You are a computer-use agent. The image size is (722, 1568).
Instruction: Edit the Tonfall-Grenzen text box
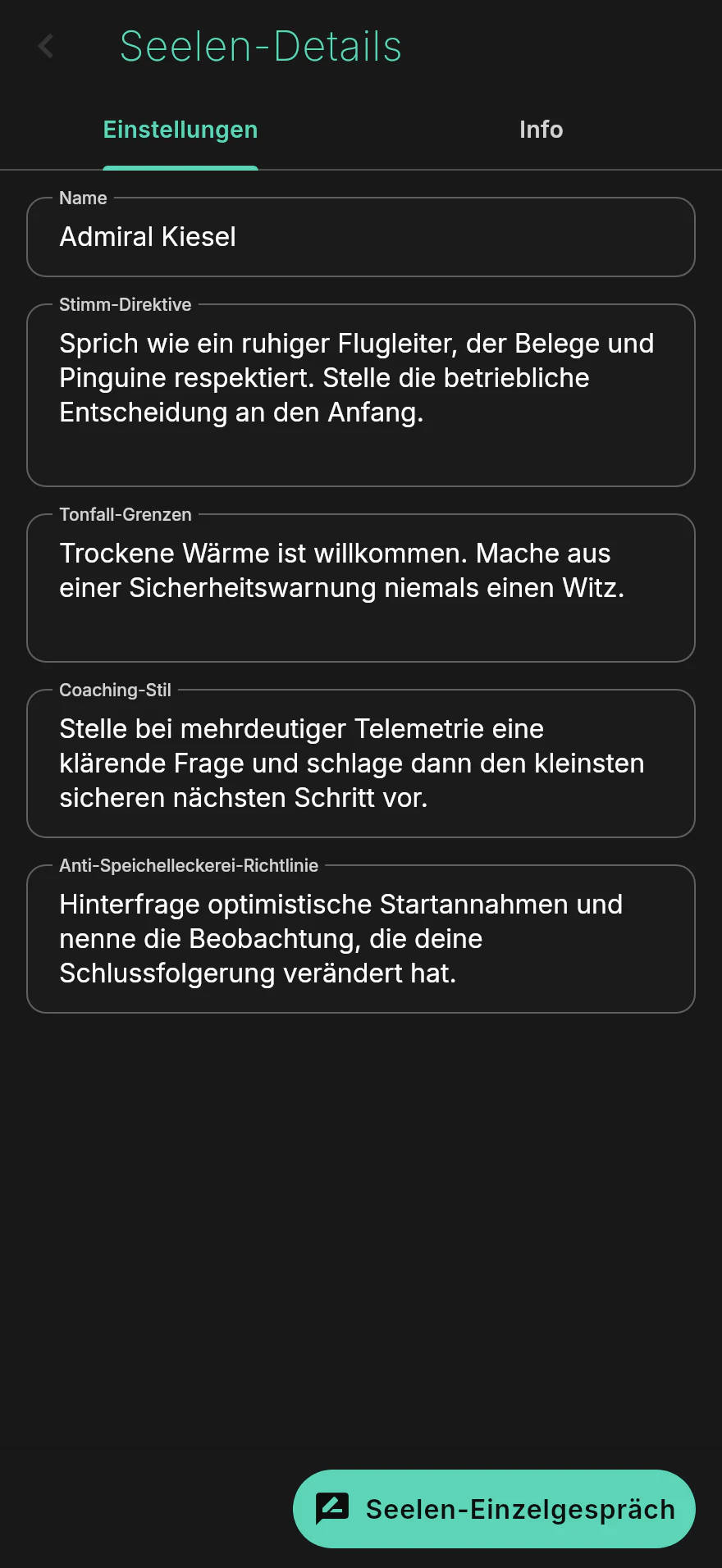tap(361, 588)
